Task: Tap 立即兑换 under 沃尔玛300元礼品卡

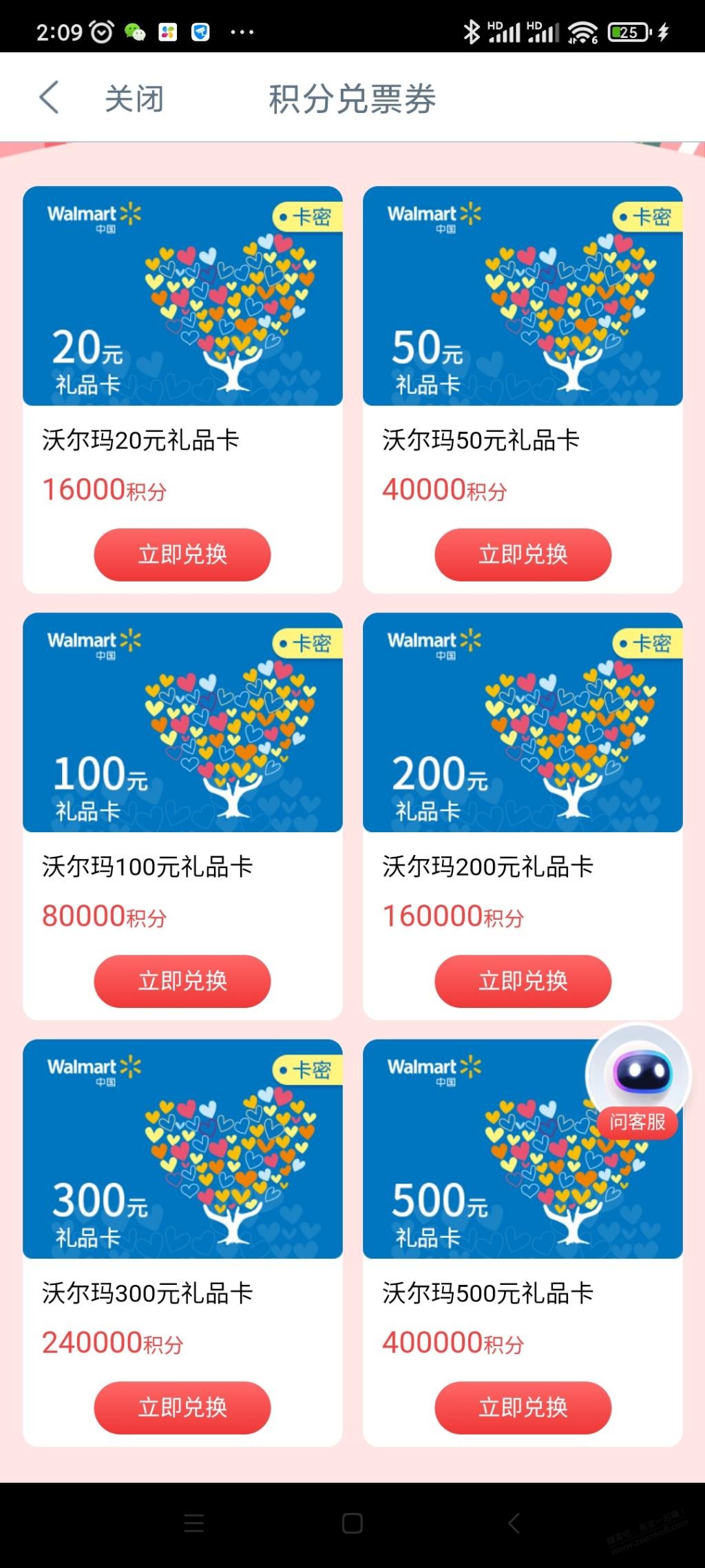Action: [x=182, y=1407]
